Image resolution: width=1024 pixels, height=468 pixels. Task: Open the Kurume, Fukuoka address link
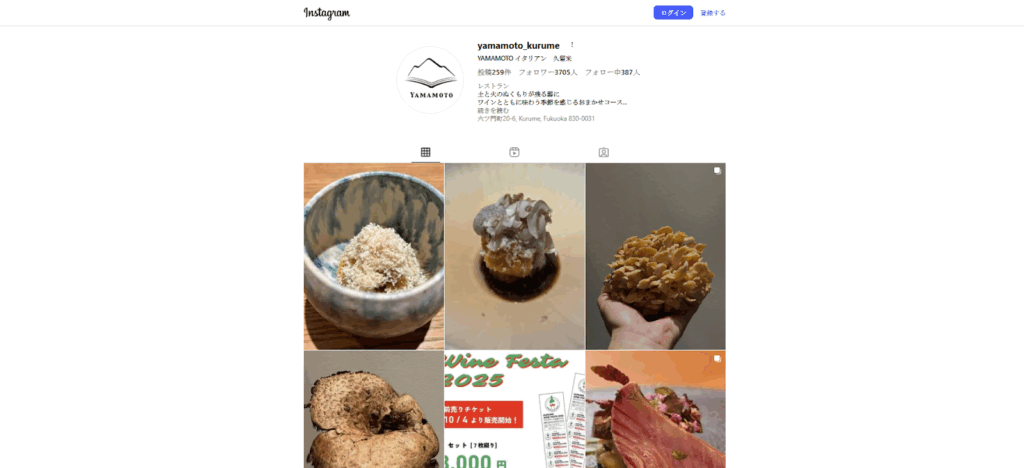(536, 118)
